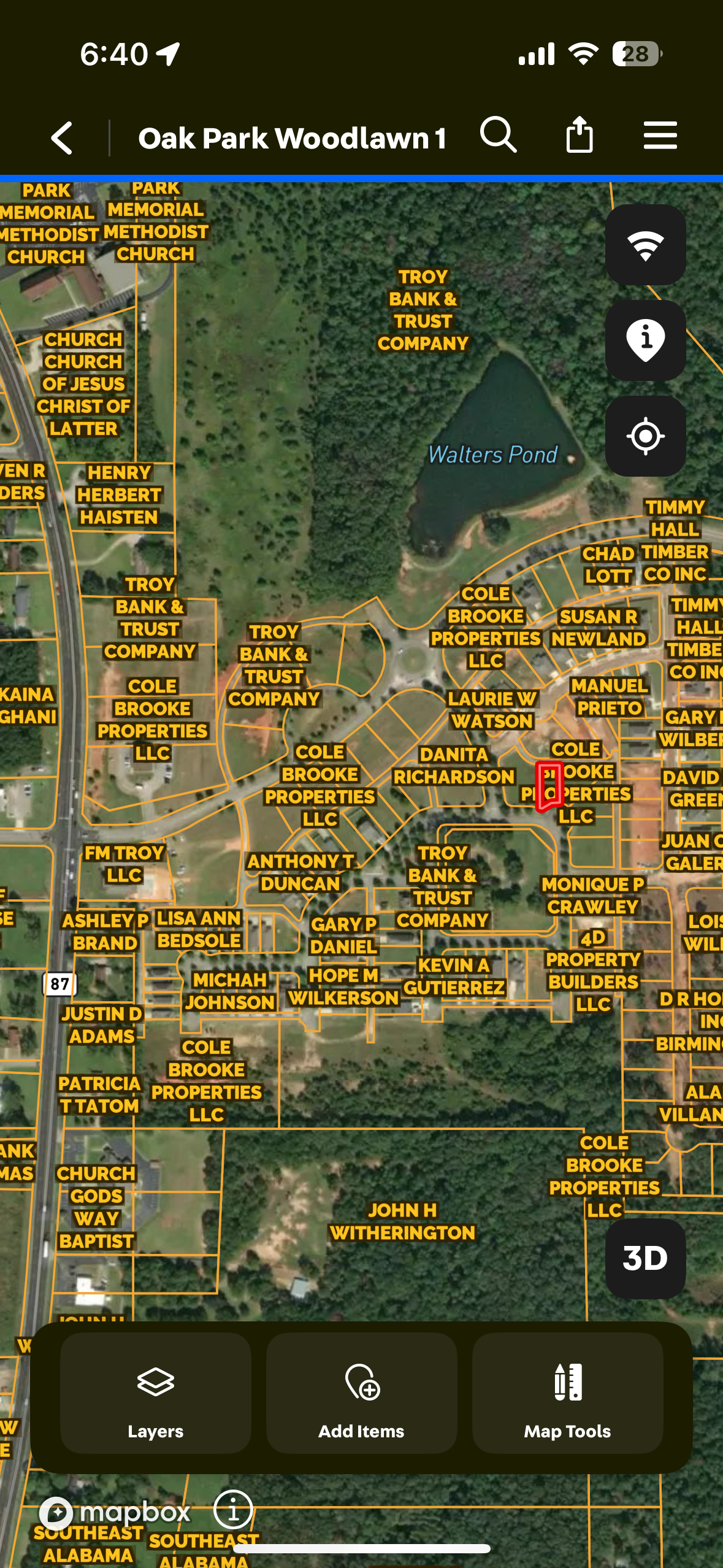Share this map
Image resolution: width=723 pixels, height=1568 pixels.
579,135
